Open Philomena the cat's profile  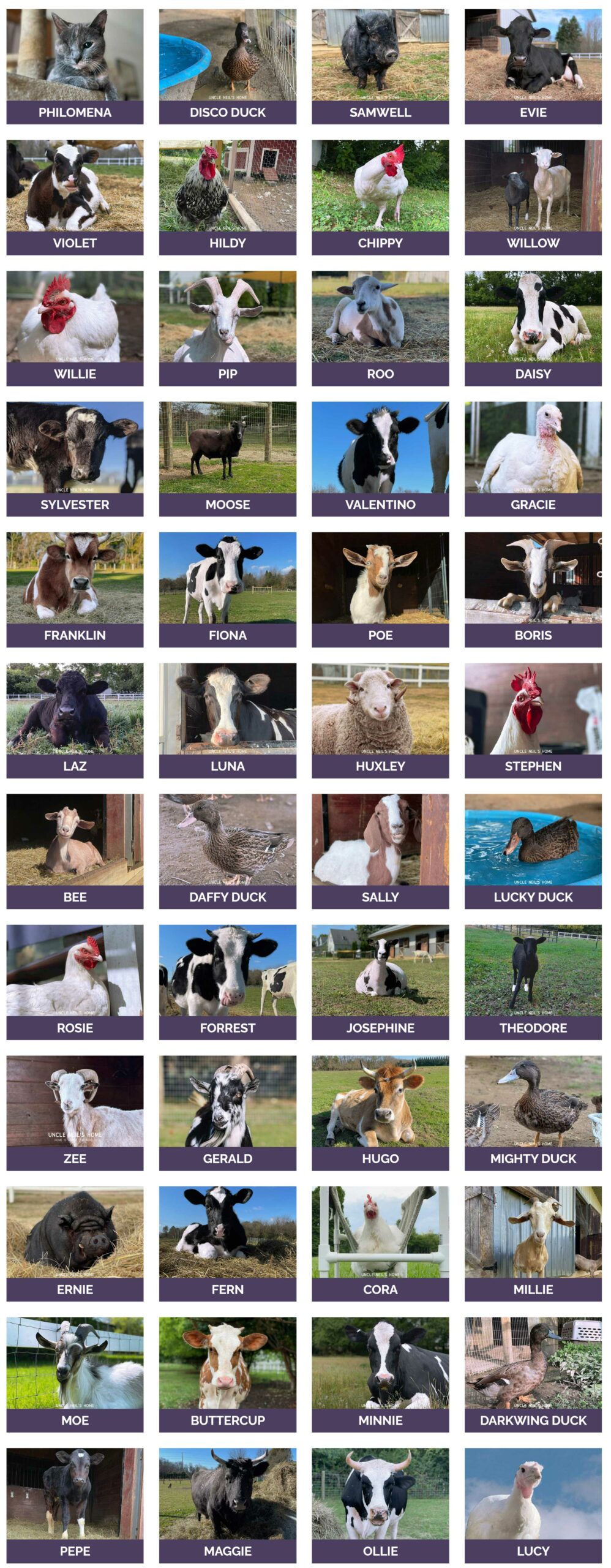(75, 66)
